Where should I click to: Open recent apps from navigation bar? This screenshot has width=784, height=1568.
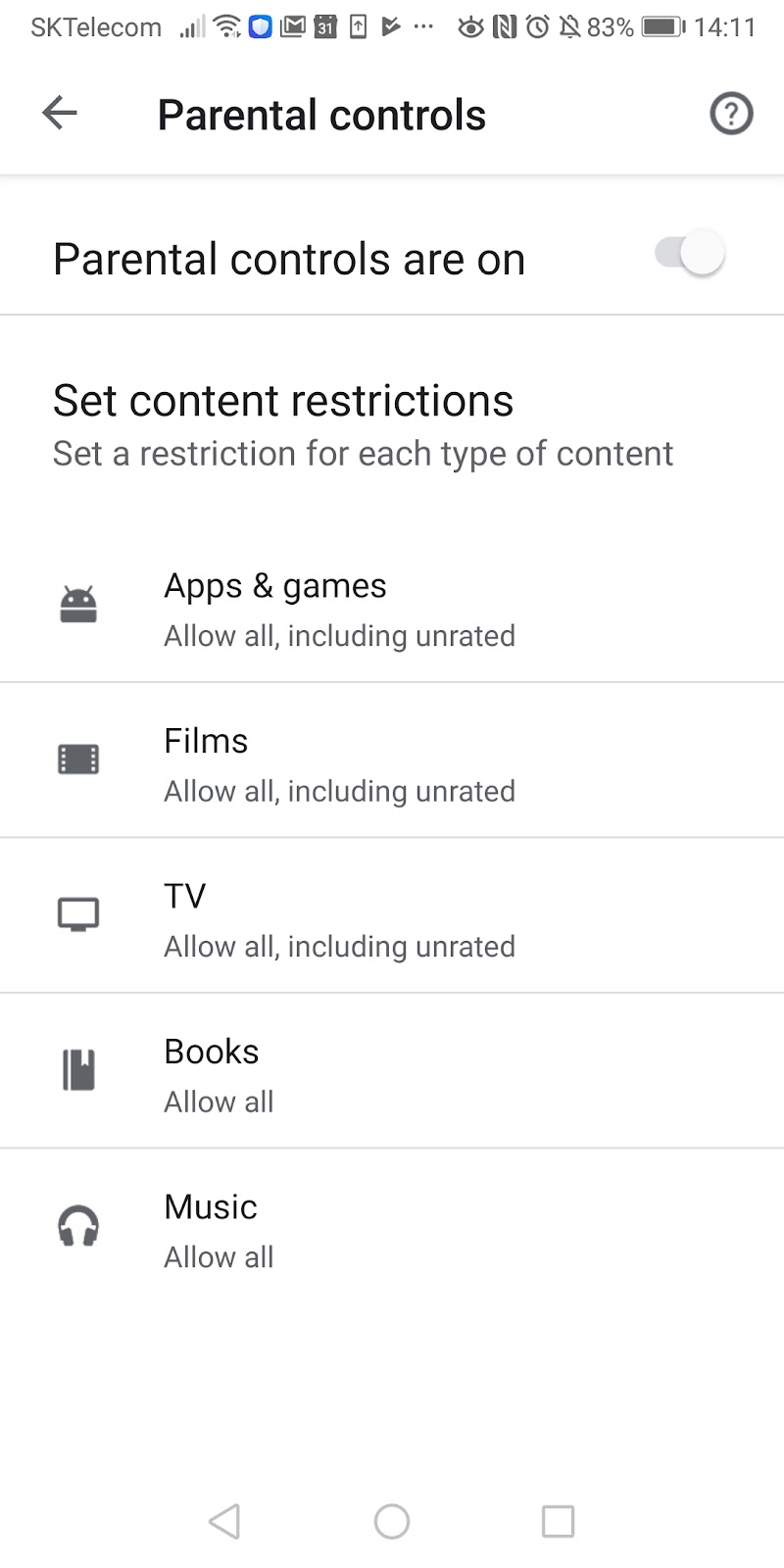point(558,1521)
